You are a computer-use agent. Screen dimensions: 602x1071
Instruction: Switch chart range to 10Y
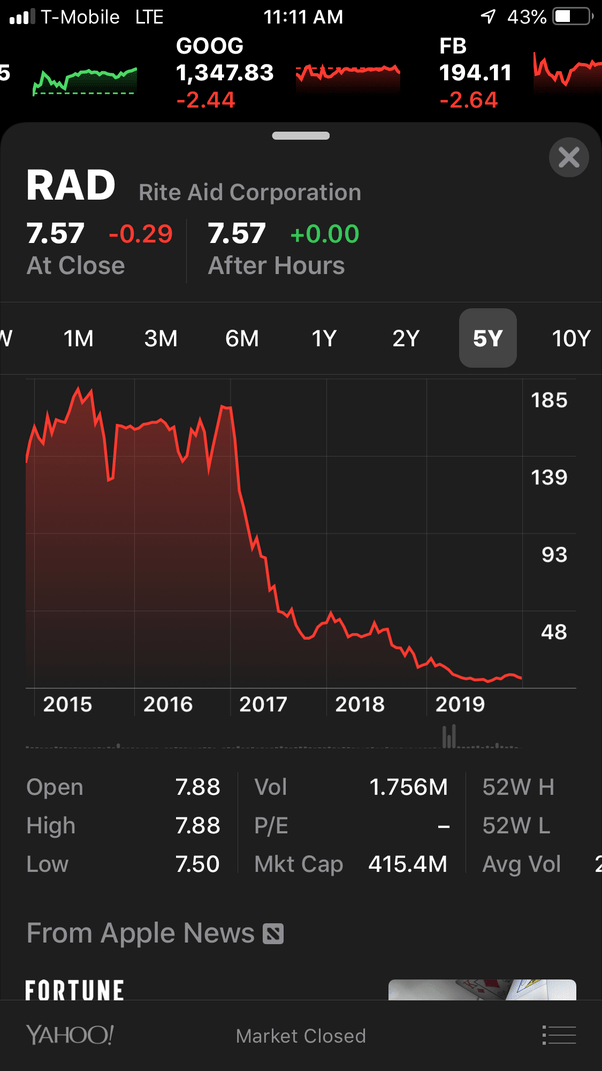pos(571,339)
